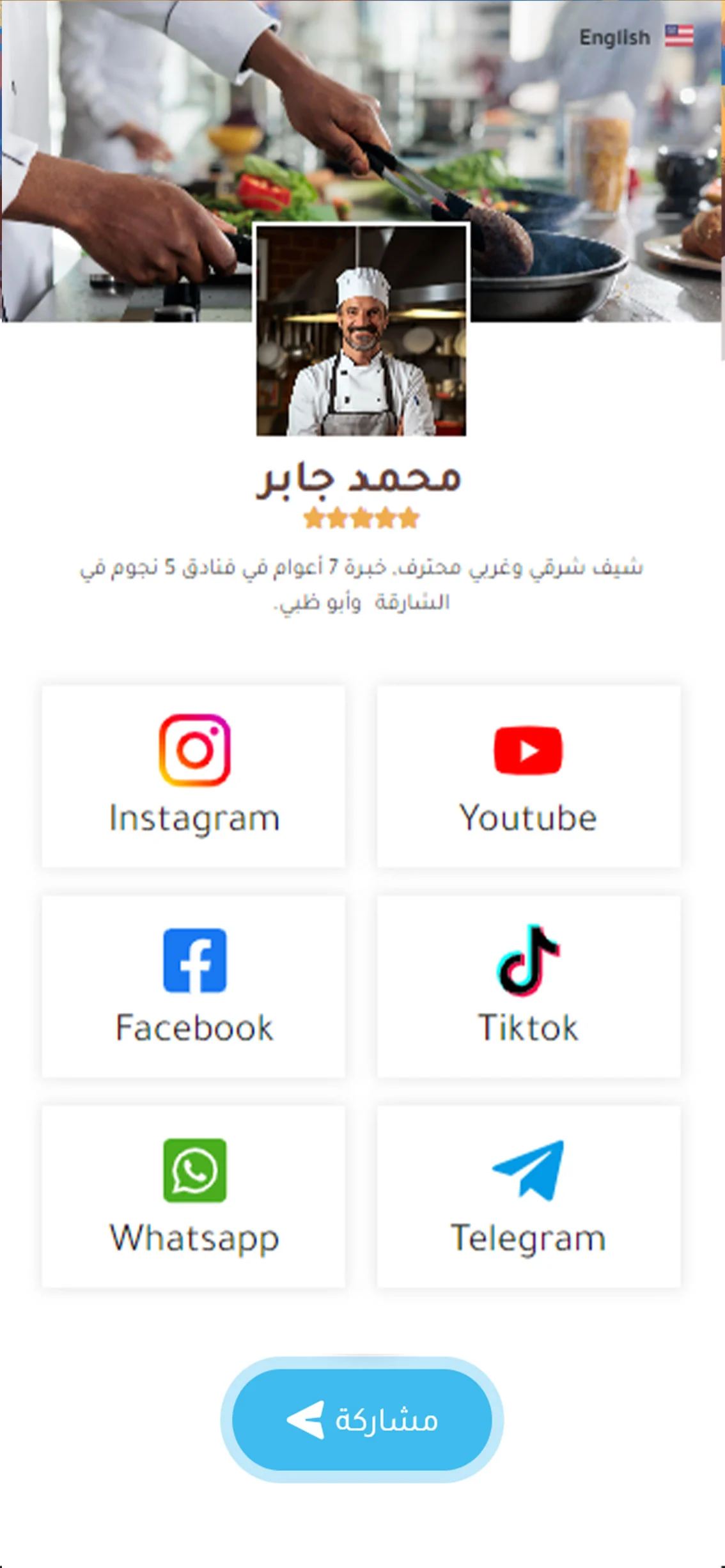Visit the Facebook page card
This screenshot has height=1568, width=725.
pyautogui.click(x=194, y=986)
